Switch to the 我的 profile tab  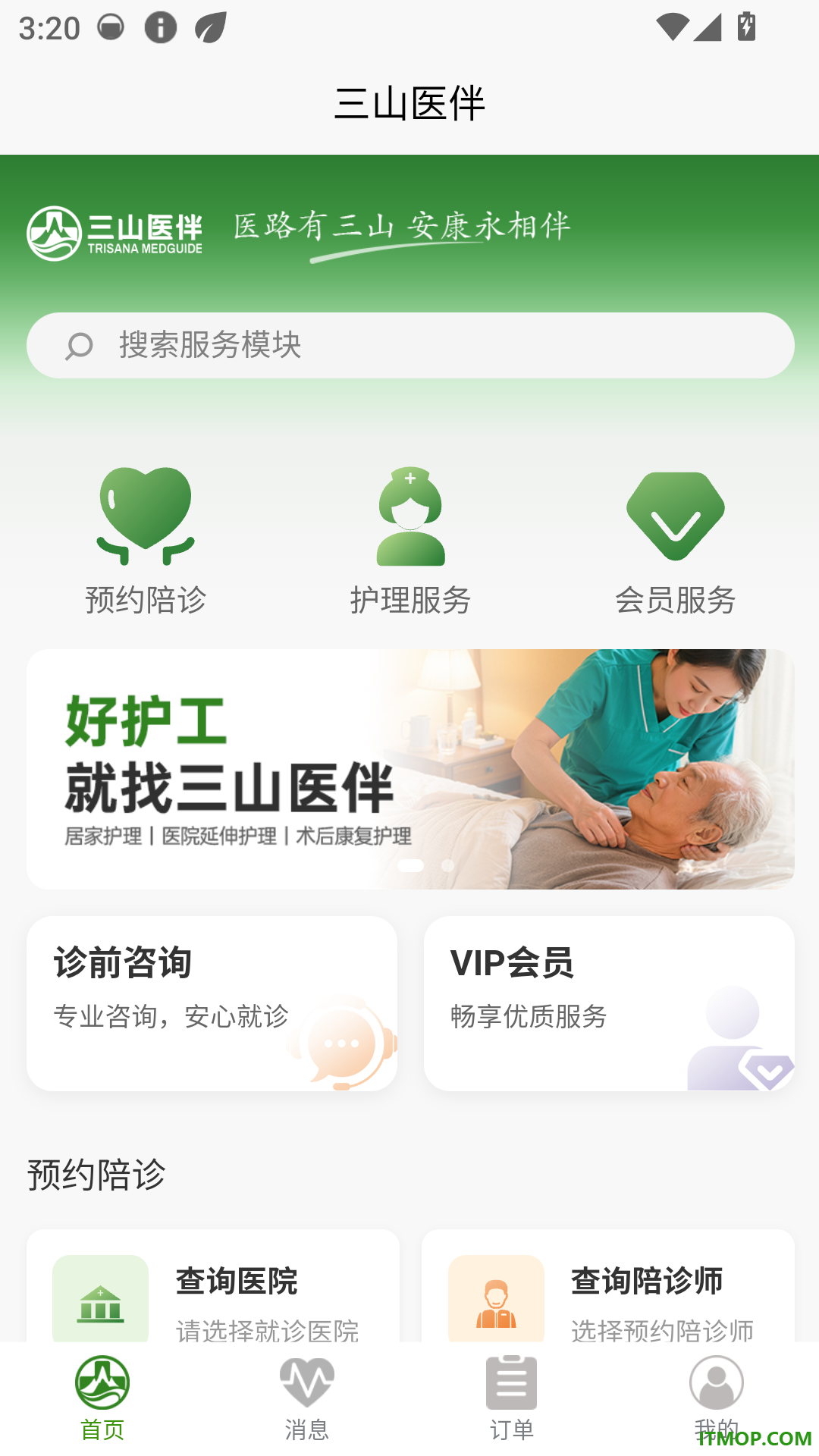(x=717, y=1398)
